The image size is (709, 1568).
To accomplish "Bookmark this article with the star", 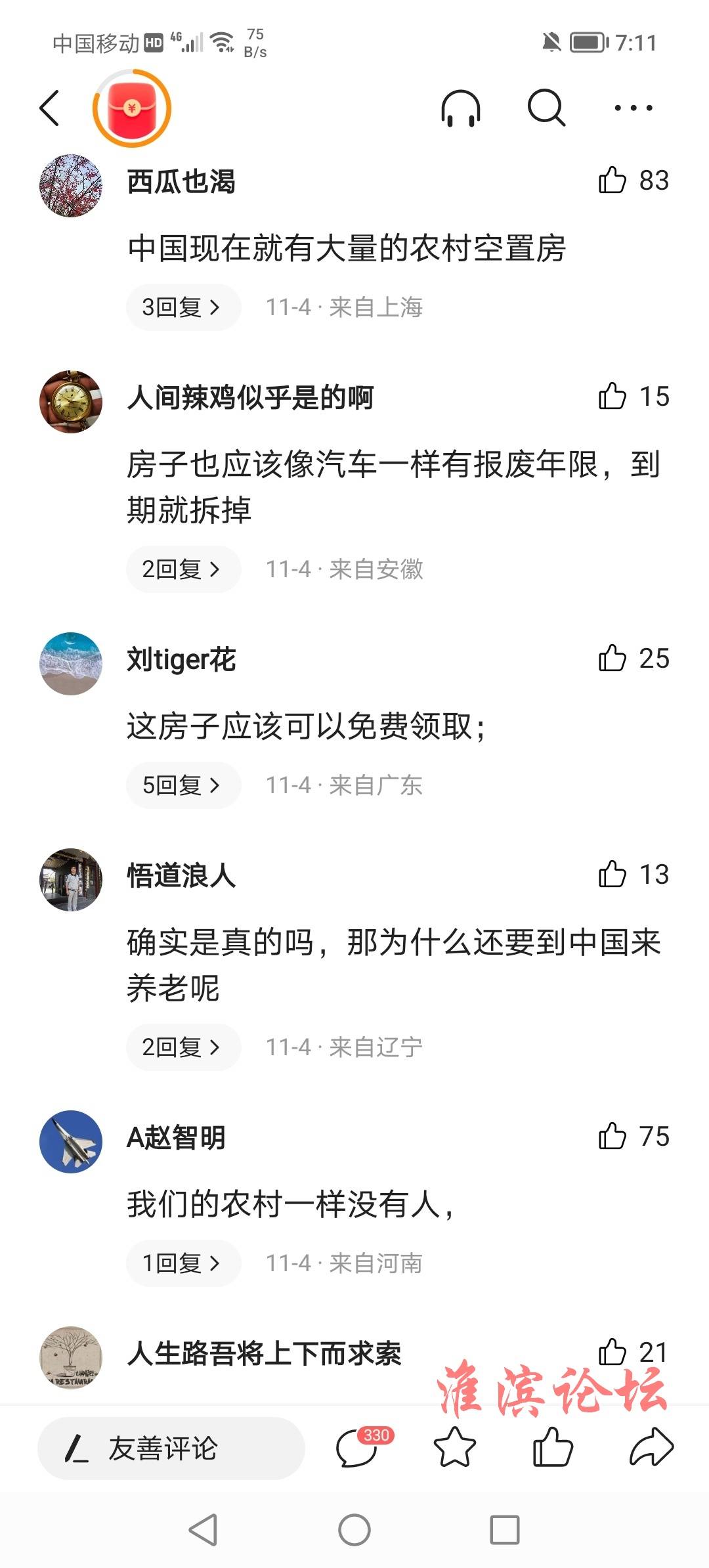I will 454,1448.
